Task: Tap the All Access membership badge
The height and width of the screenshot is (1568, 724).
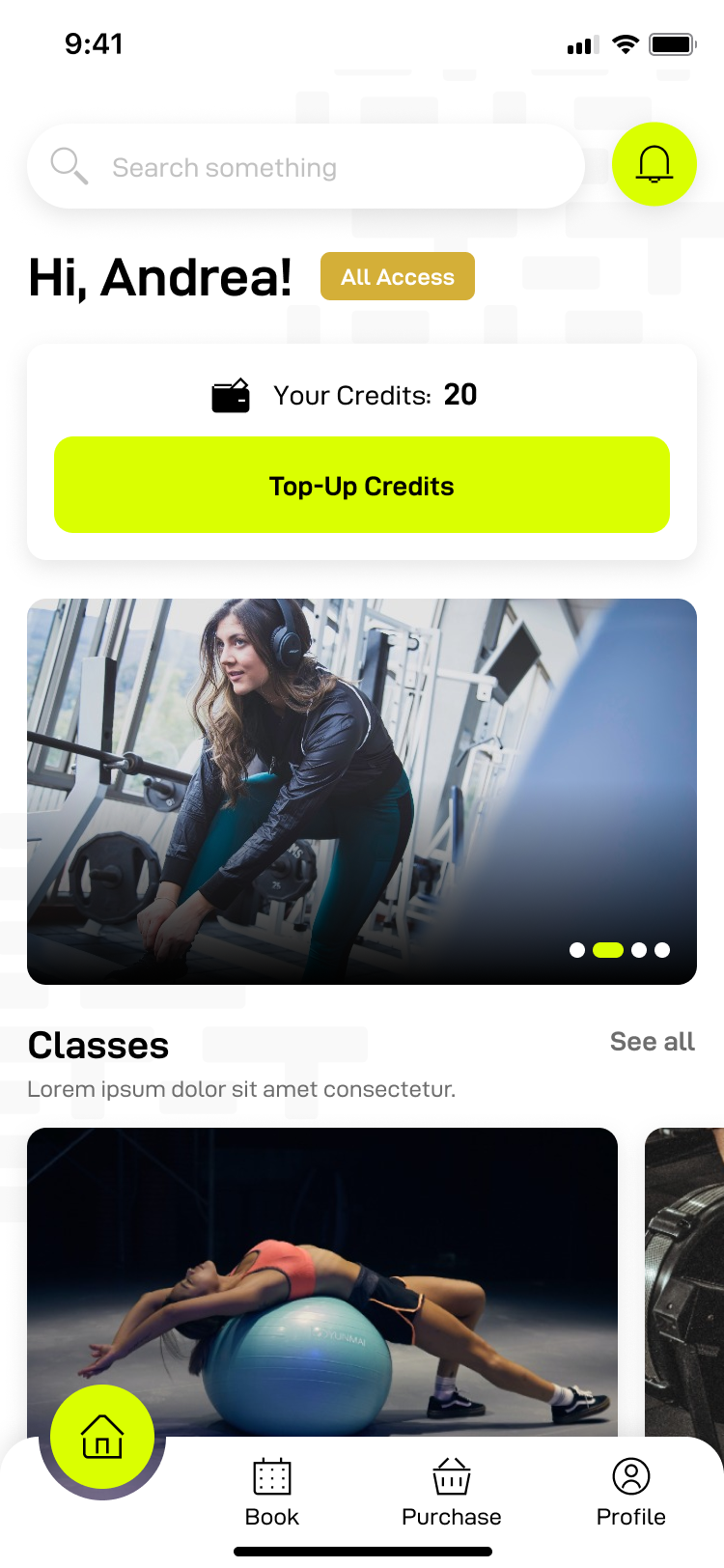Action: click(x=397, y=276)
